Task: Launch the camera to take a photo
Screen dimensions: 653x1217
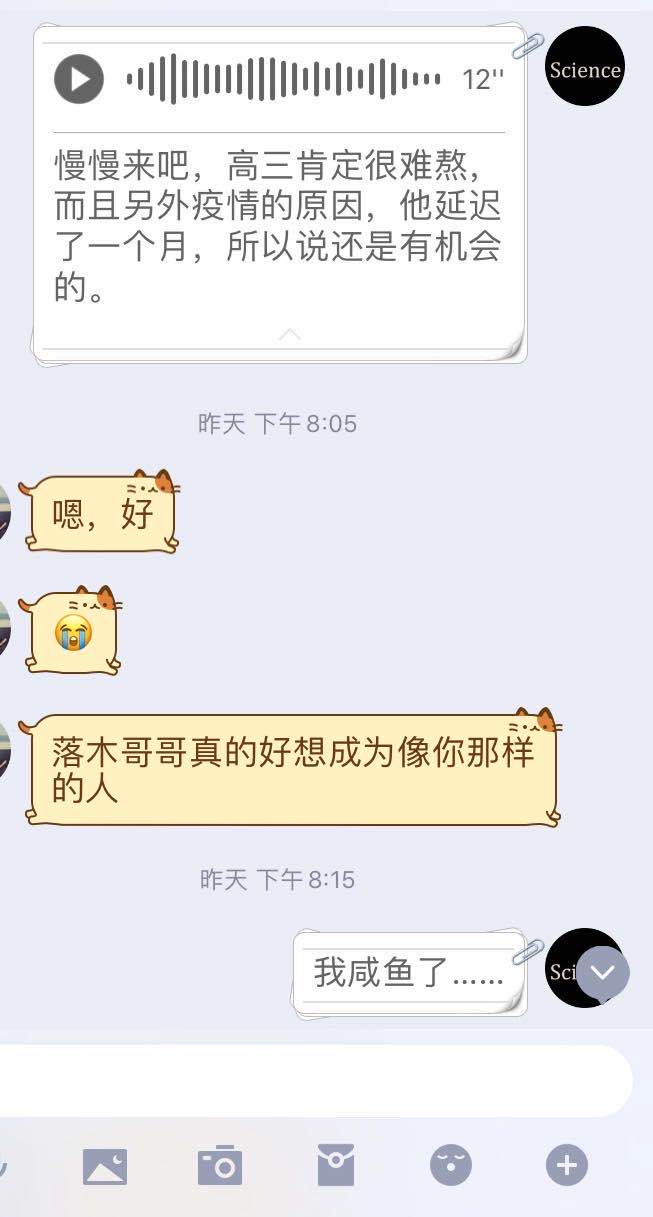Action: [x=220, y=1165]
